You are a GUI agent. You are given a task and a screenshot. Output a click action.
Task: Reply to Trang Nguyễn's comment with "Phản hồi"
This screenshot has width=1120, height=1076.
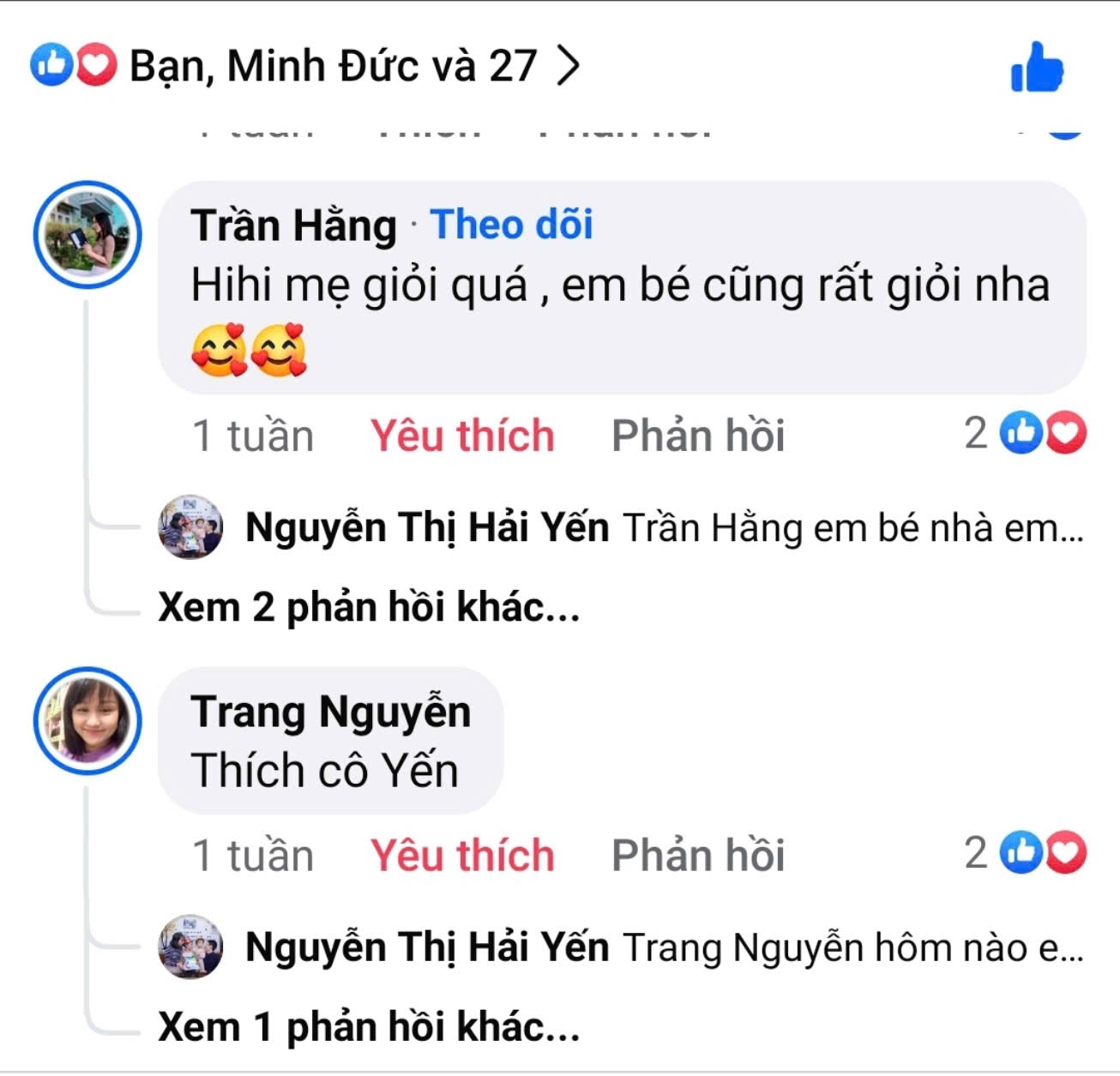tap(698, 856)
